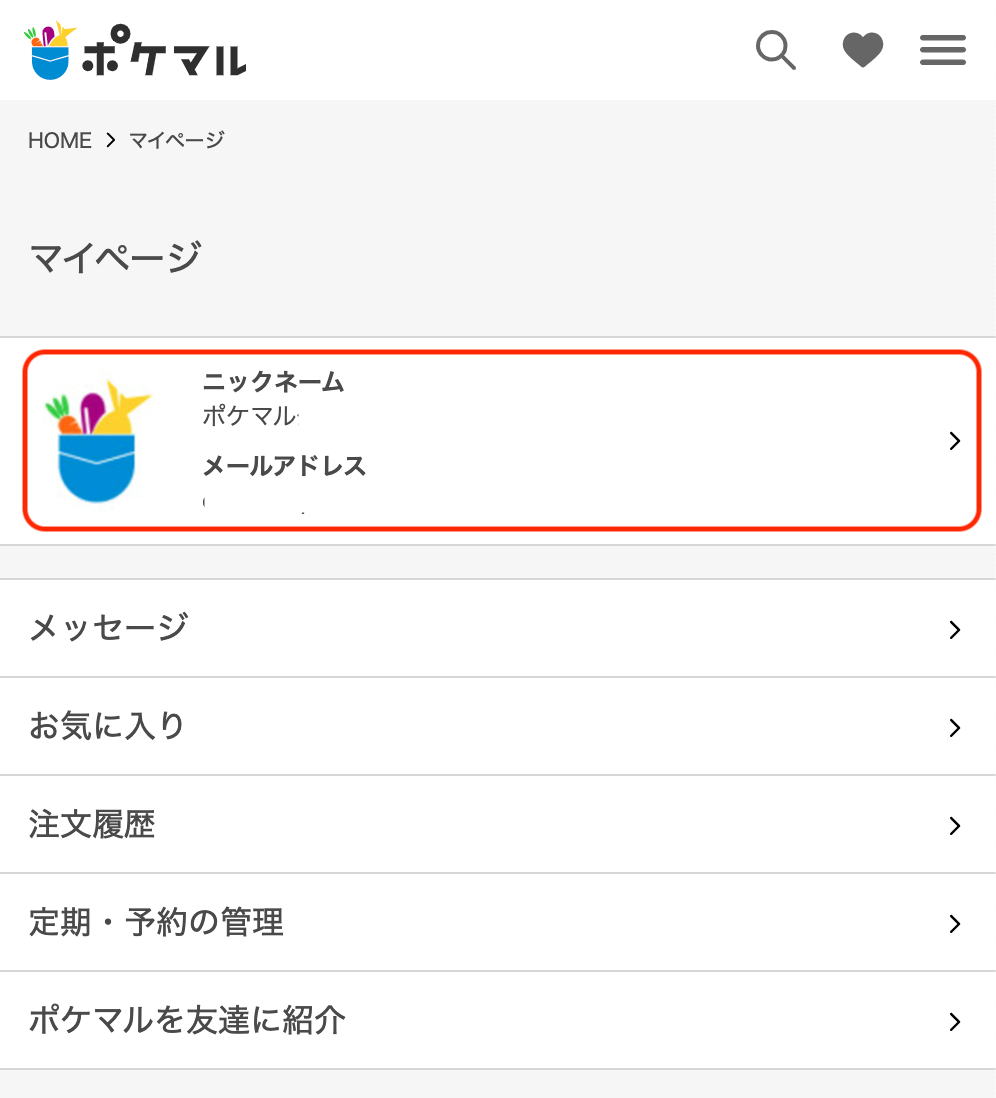Go to HOME via breadcrumb
Viewport: 996px width, 1098px height.
tap(60, 141)
